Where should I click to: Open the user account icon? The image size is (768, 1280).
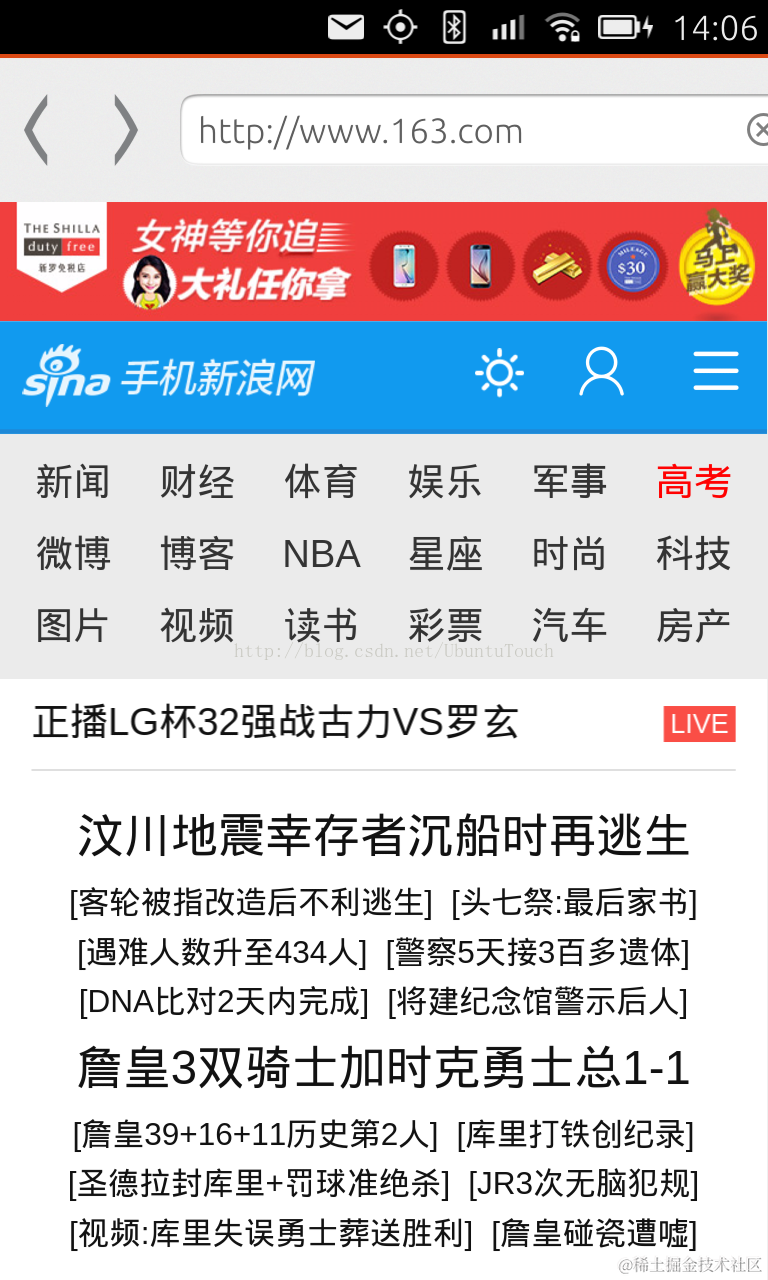(602, 374)
